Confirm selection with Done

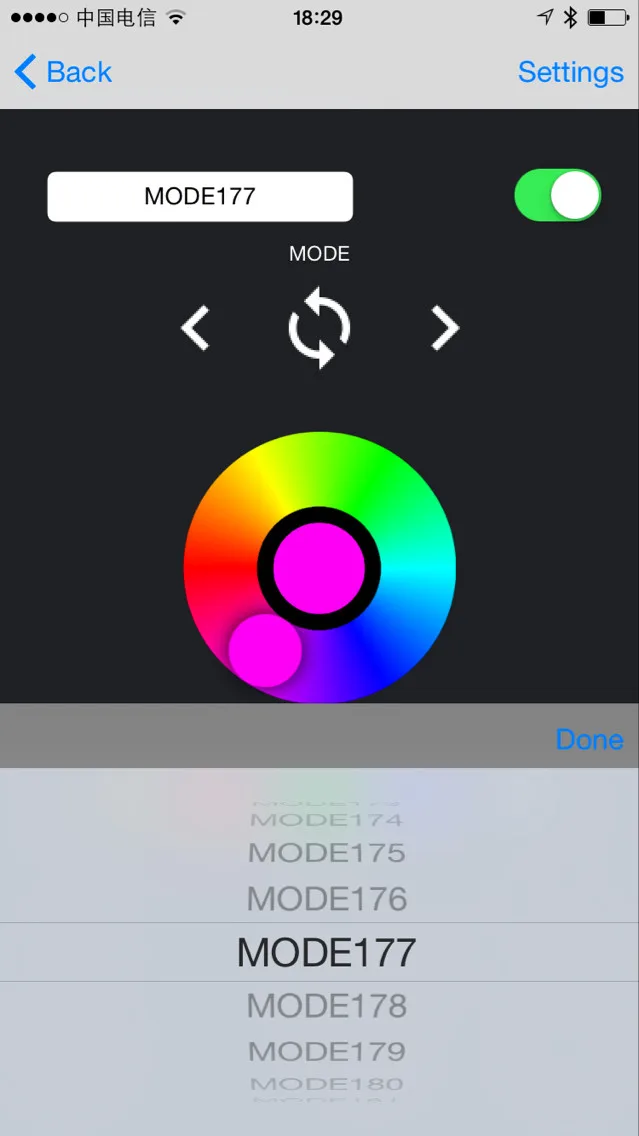point(589,739)
